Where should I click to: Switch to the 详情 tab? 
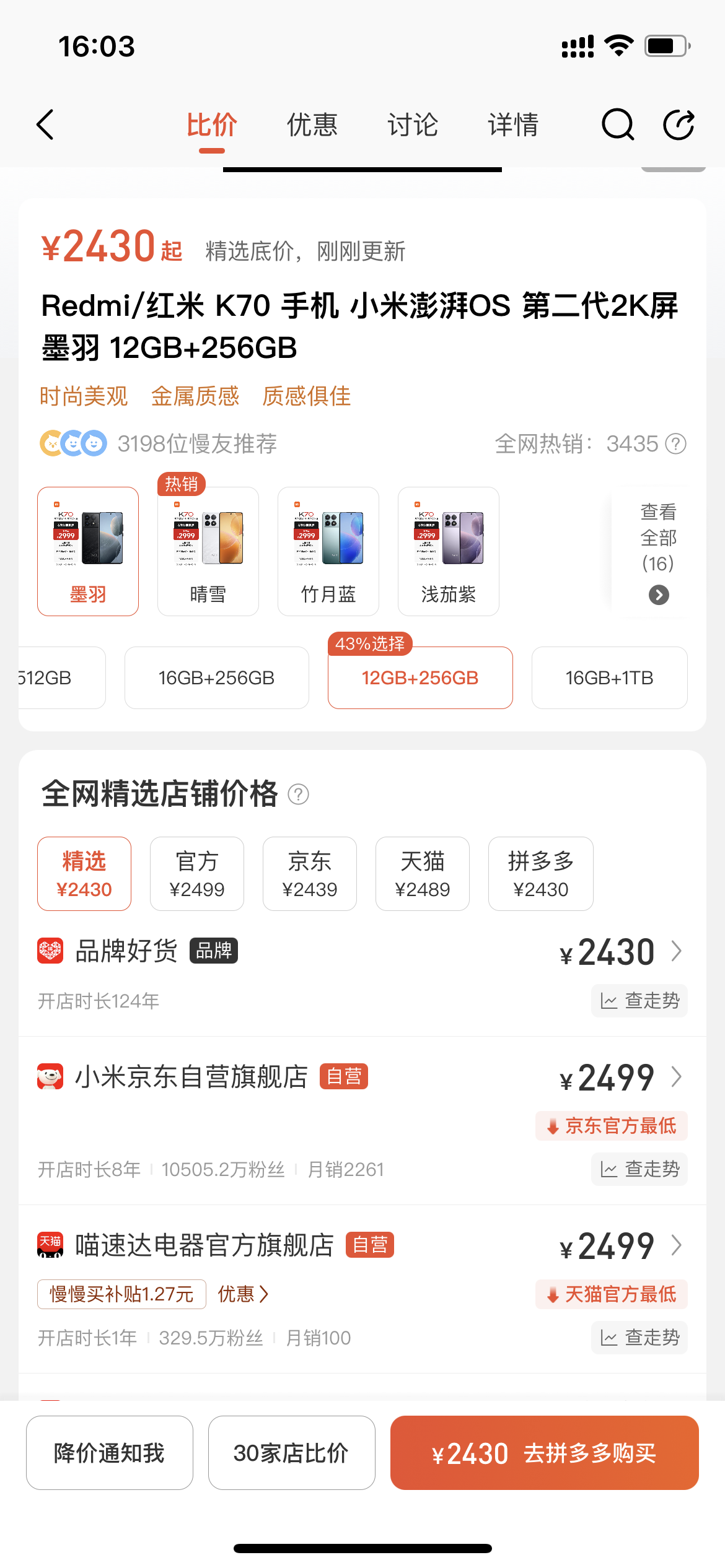[513, 124]
